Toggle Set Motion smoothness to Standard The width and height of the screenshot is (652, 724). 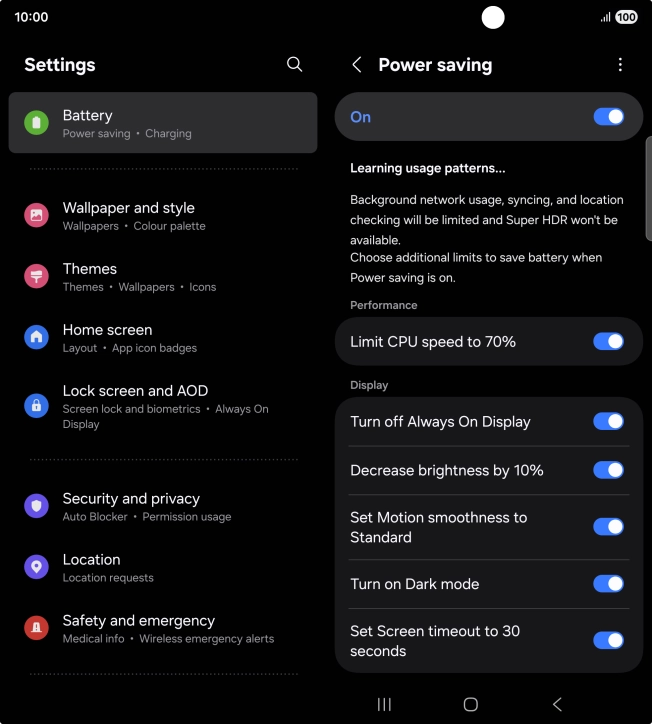pos(608,527)
